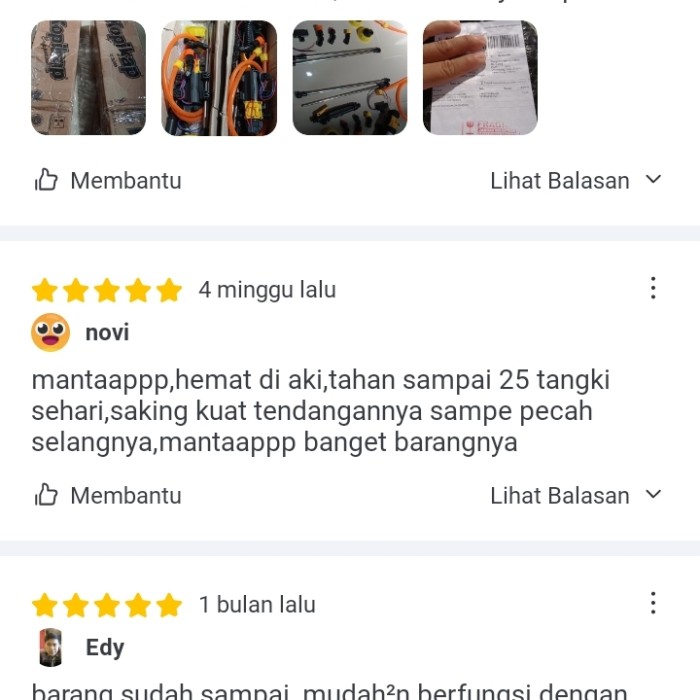Open the first review photo of cardboard boxes
700x700 pixels.
pyautogui.click(x=88, y=78)
